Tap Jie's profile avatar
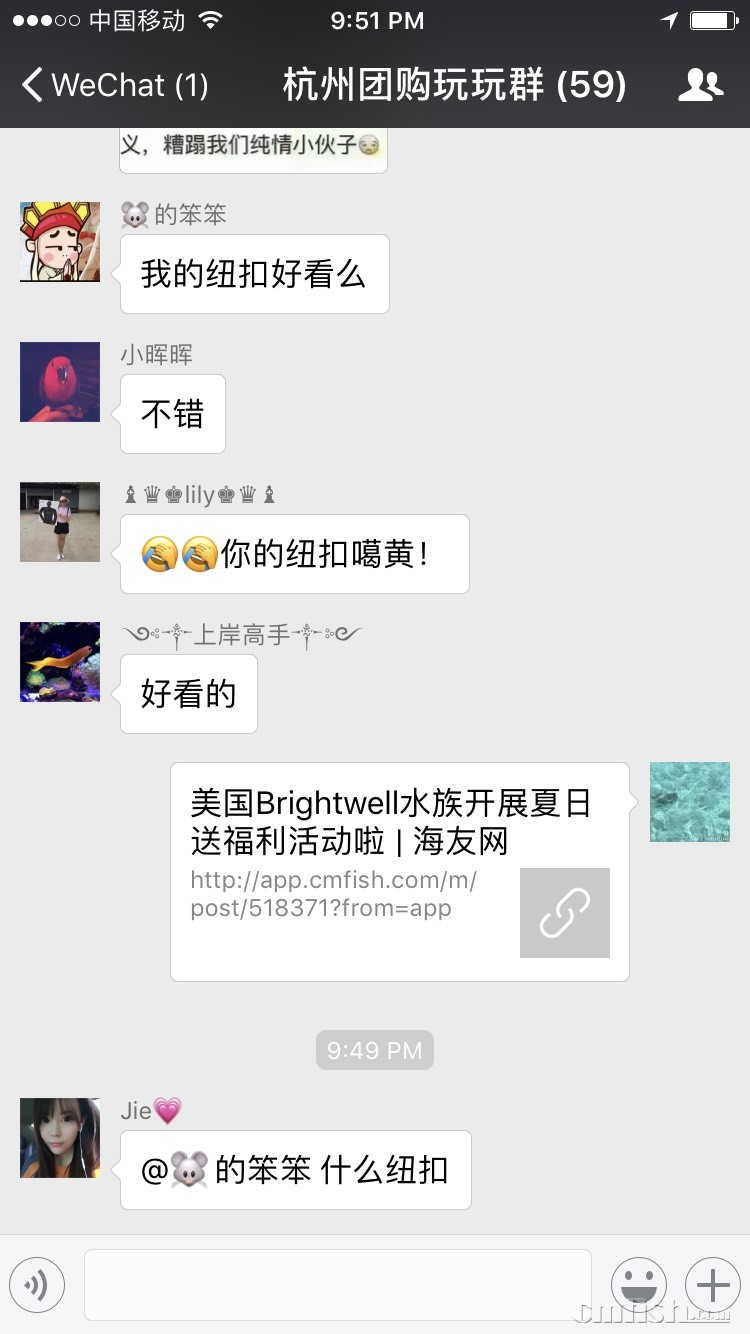The height and width of the screenshot is (1334, 750). (x=59, y=1137)
